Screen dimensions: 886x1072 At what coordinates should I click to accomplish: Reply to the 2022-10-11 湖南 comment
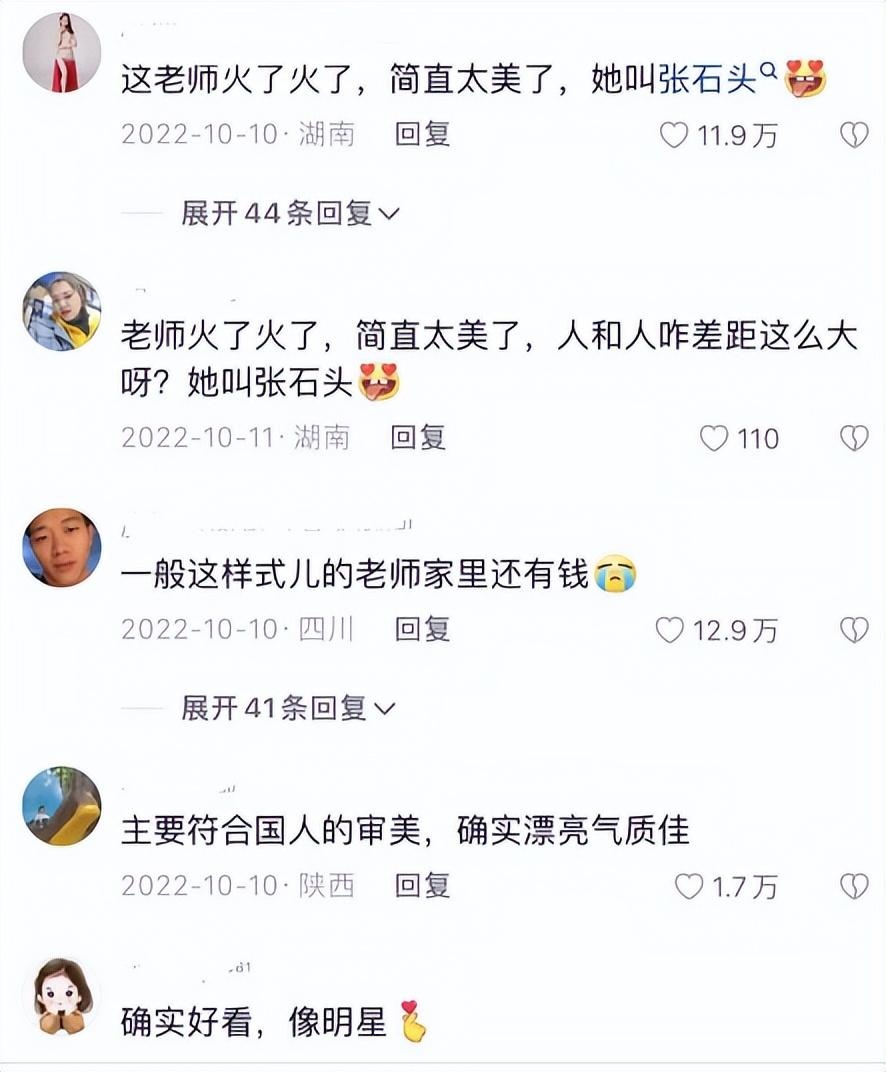[418, 437]
